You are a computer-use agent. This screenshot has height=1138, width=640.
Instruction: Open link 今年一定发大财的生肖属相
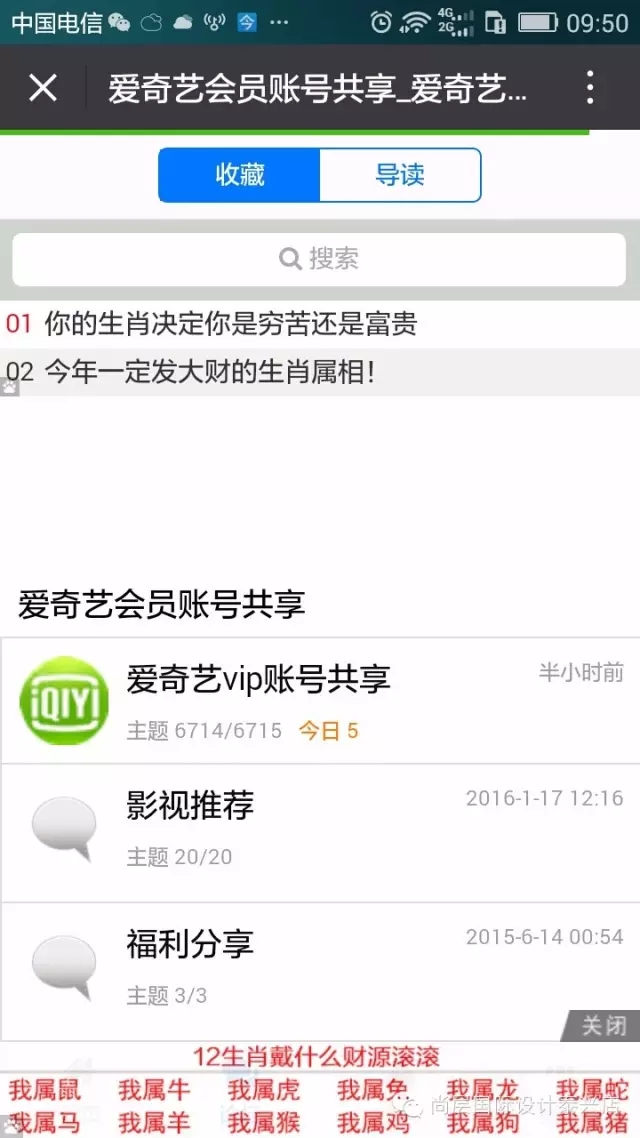(210, 373)
